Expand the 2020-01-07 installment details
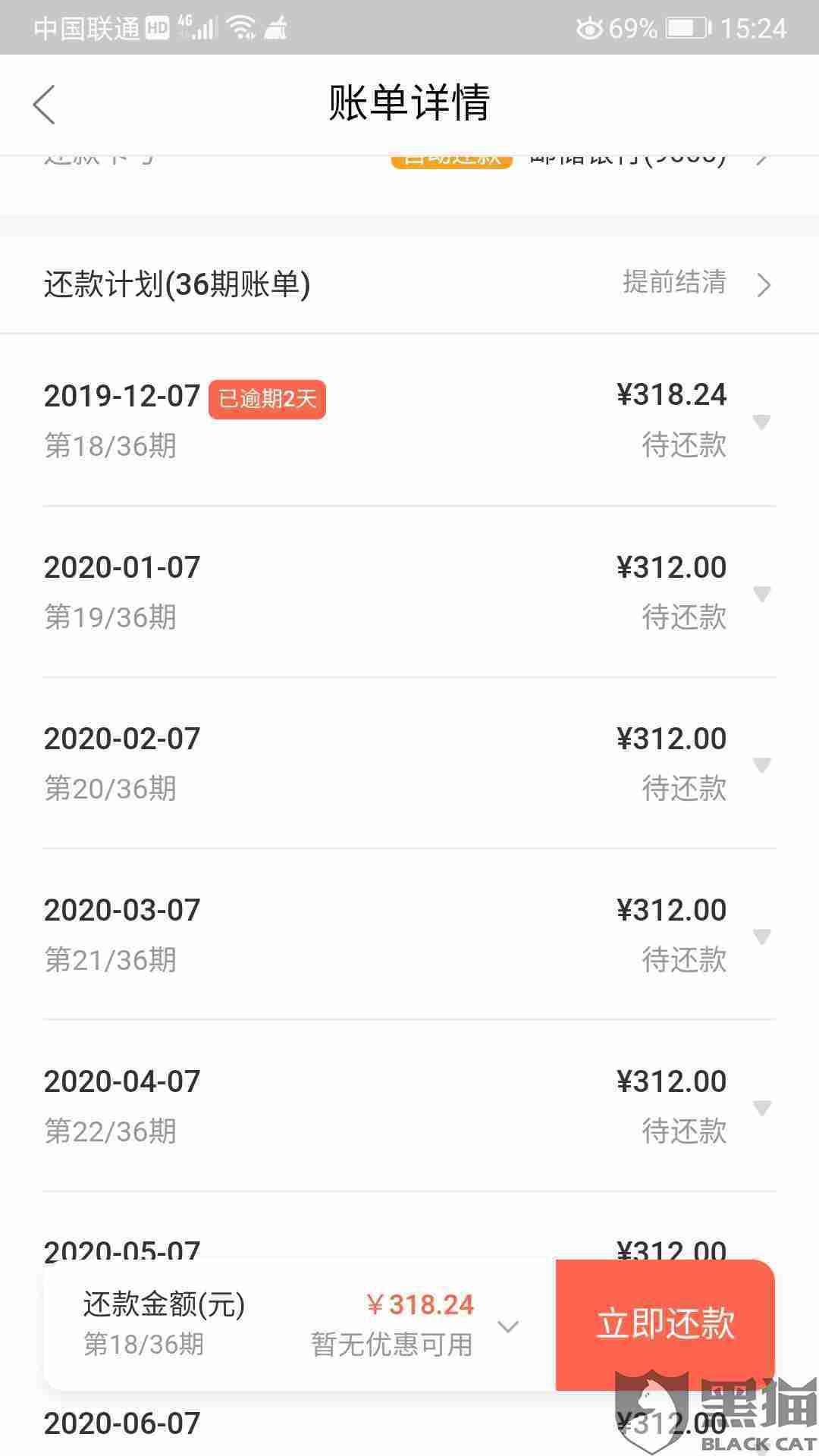This screenshot has width=819, height=1456. click(x=761, y=593)
